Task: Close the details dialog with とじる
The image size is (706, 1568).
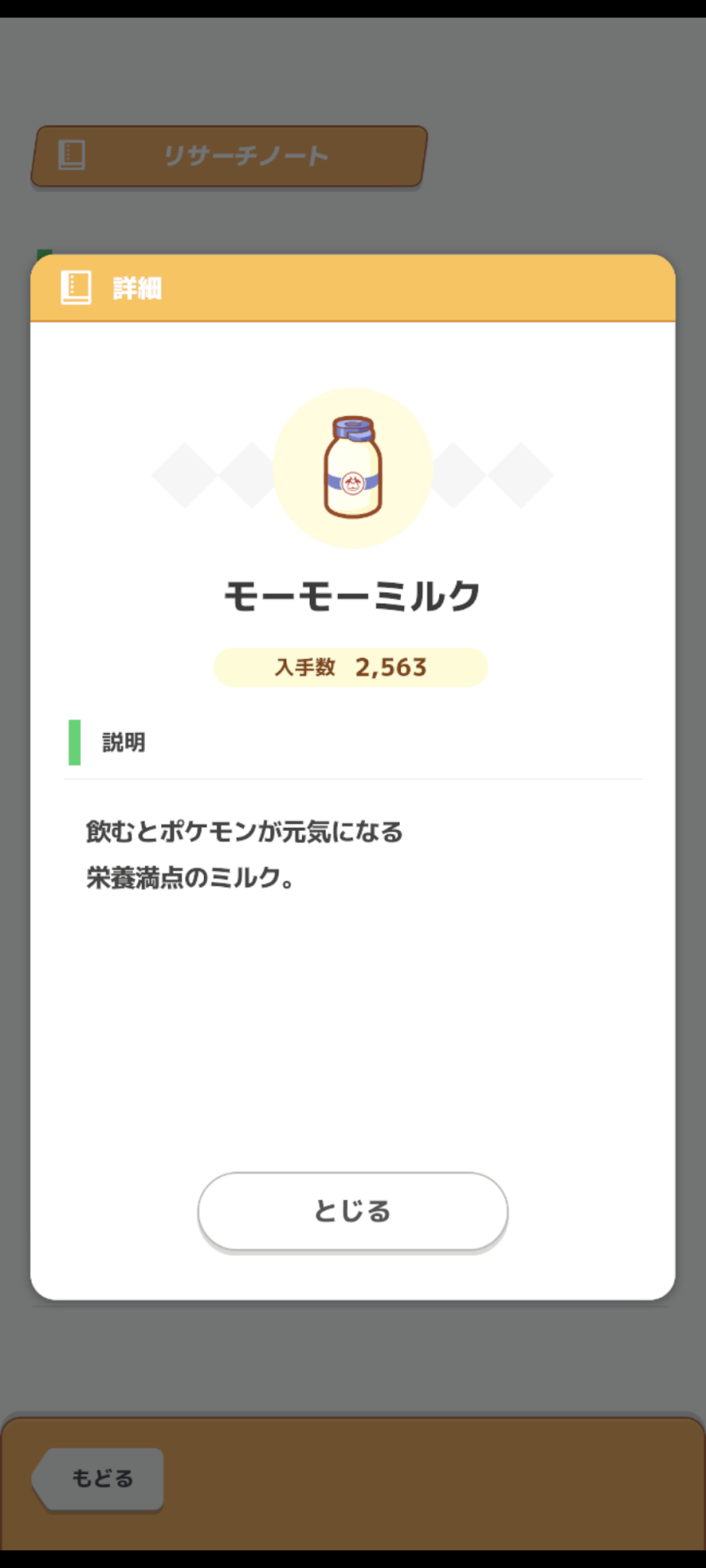Action: (352, 1211)
